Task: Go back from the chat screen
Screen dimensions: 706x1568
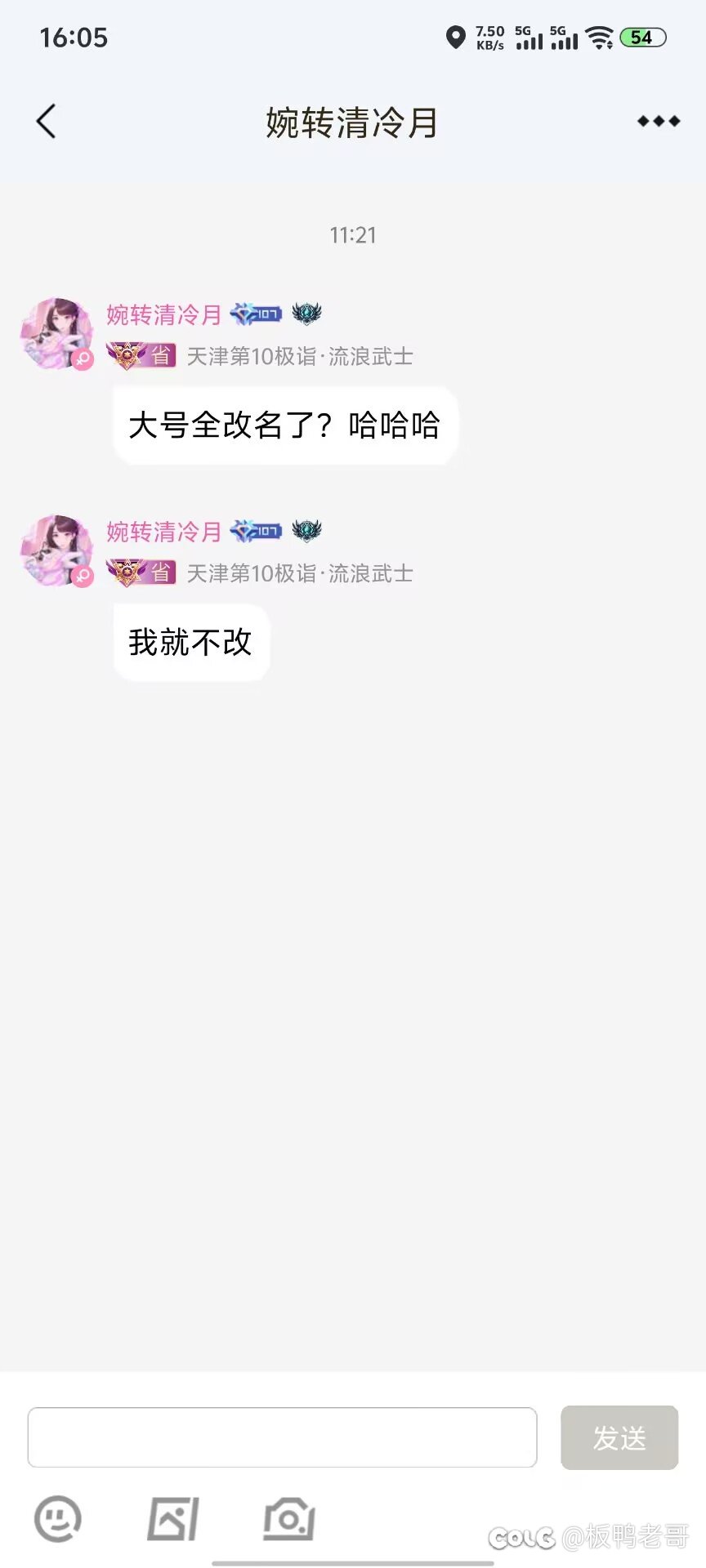Action: 47,122
